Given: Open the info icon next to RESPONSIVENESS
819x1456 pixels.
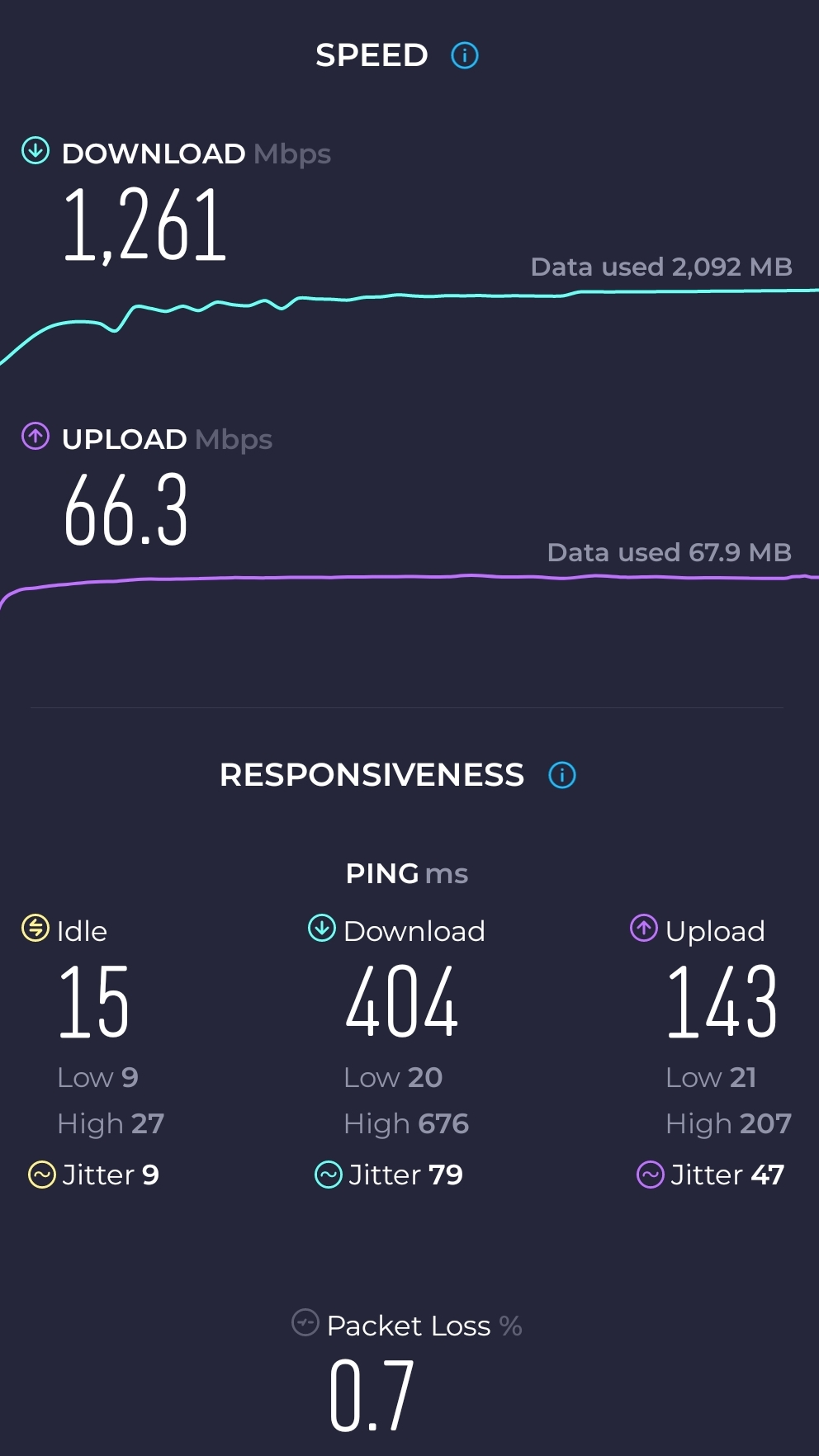Looking at the screenshot, I should tap(562, 775).
